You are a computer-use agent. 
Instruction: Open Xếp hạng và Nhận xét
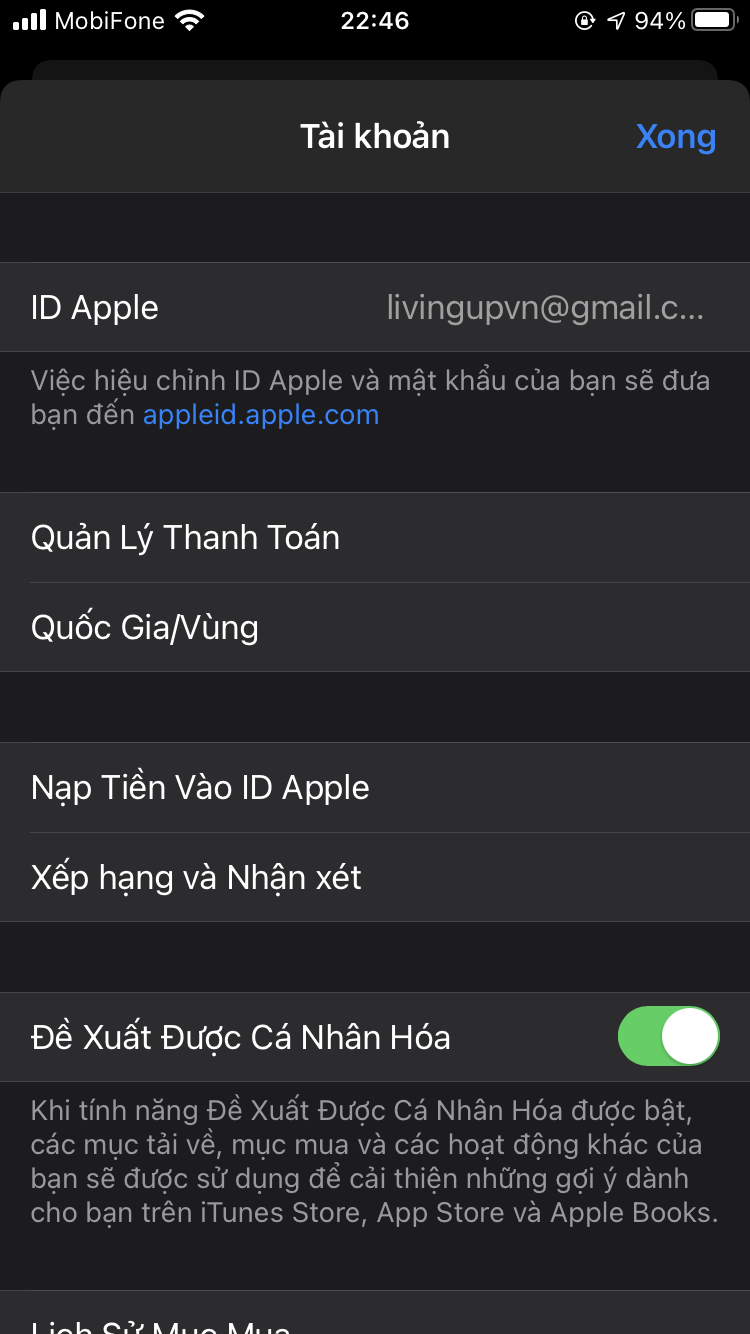tap(375, 877)
